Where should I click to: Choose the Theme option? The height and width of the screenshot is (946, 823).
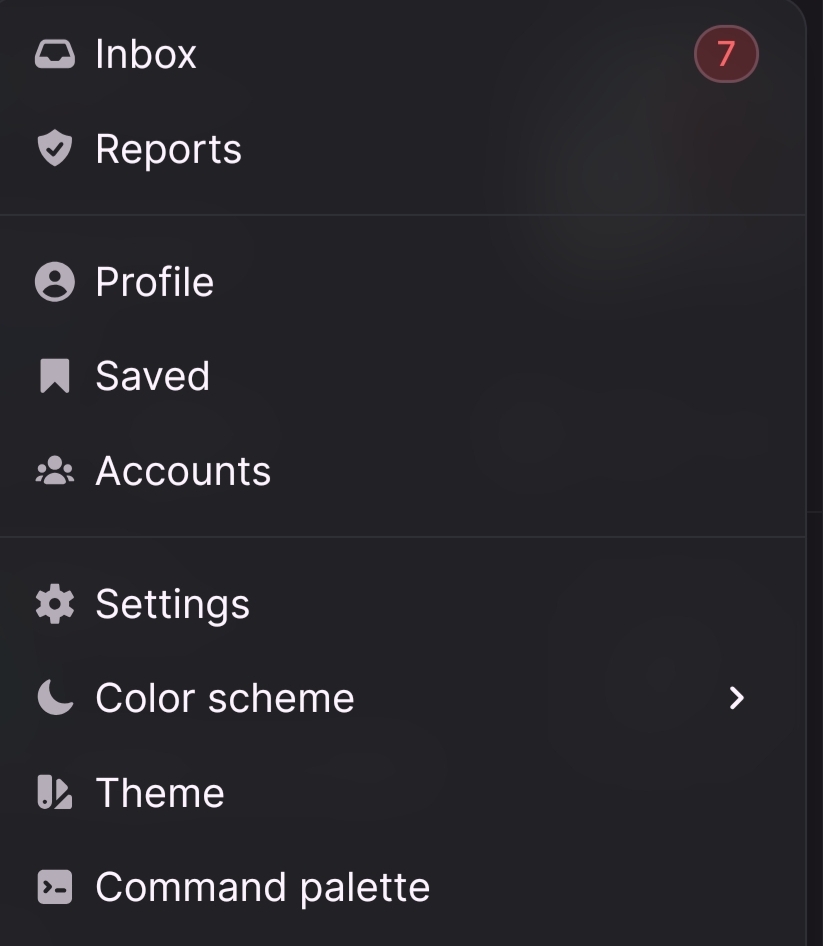[160, 793]
